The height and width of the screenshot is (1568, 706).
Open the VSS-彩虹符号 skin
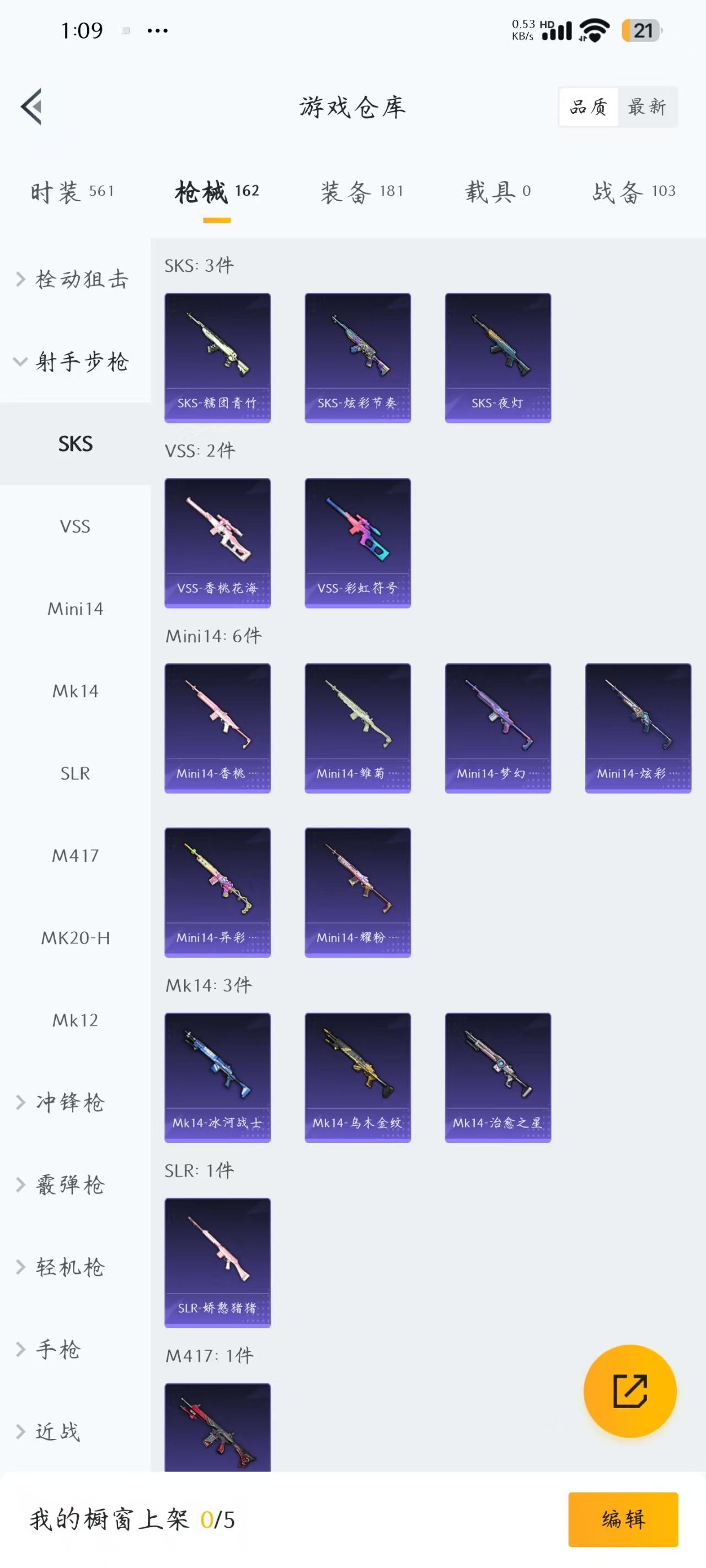point(357,543)
